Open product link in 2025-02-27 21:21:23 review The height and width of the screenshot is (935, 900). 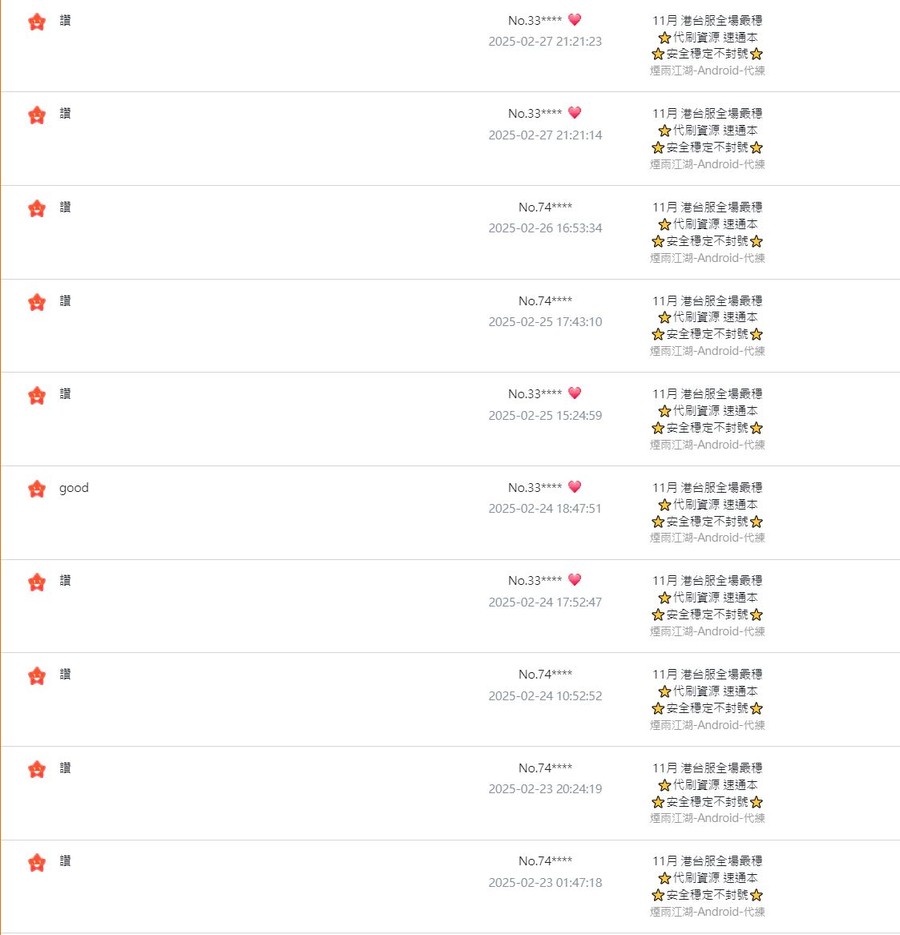click(707, 37)
